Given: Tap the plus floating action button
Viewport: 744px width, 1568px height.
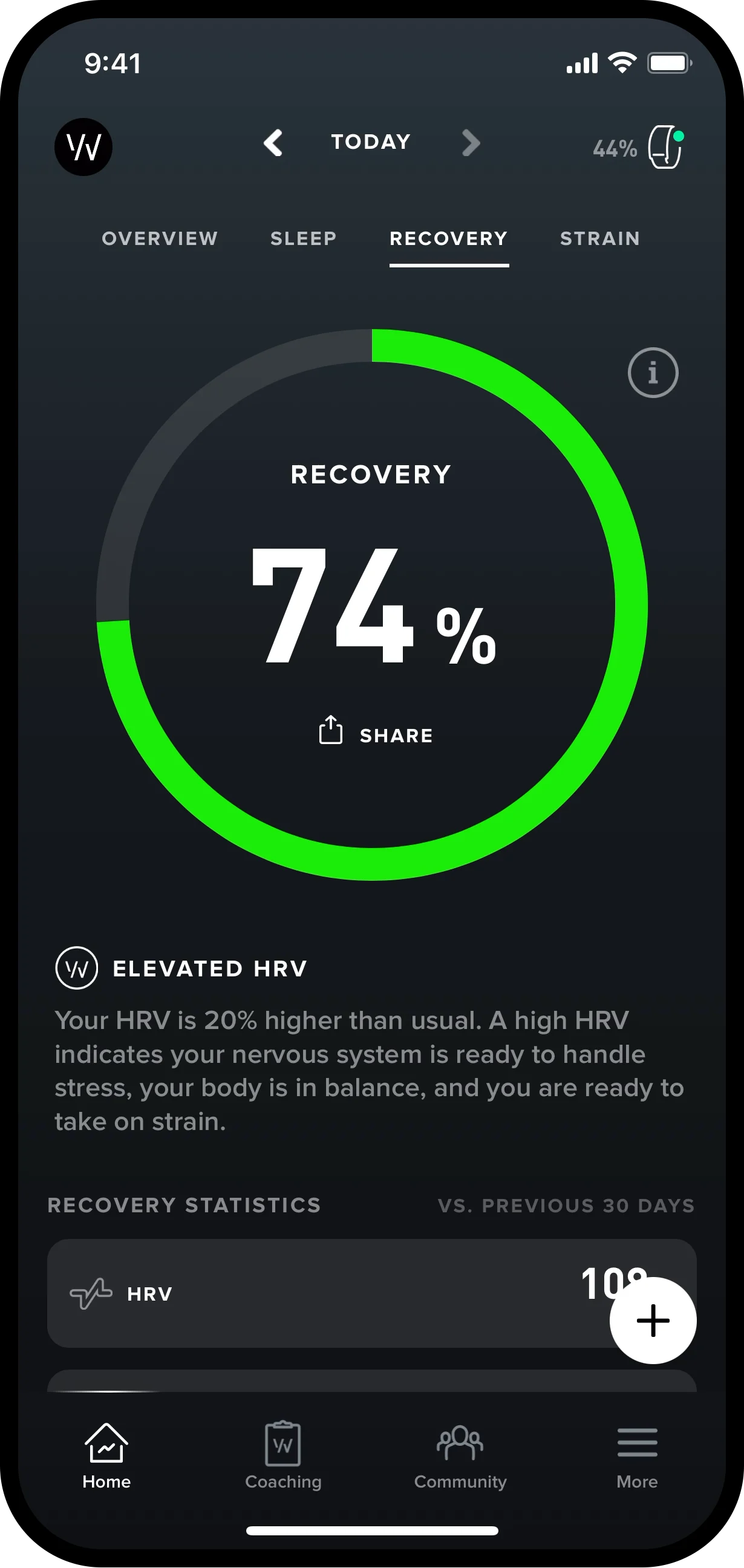Looking at the screenshot, I should point(653,1321).
